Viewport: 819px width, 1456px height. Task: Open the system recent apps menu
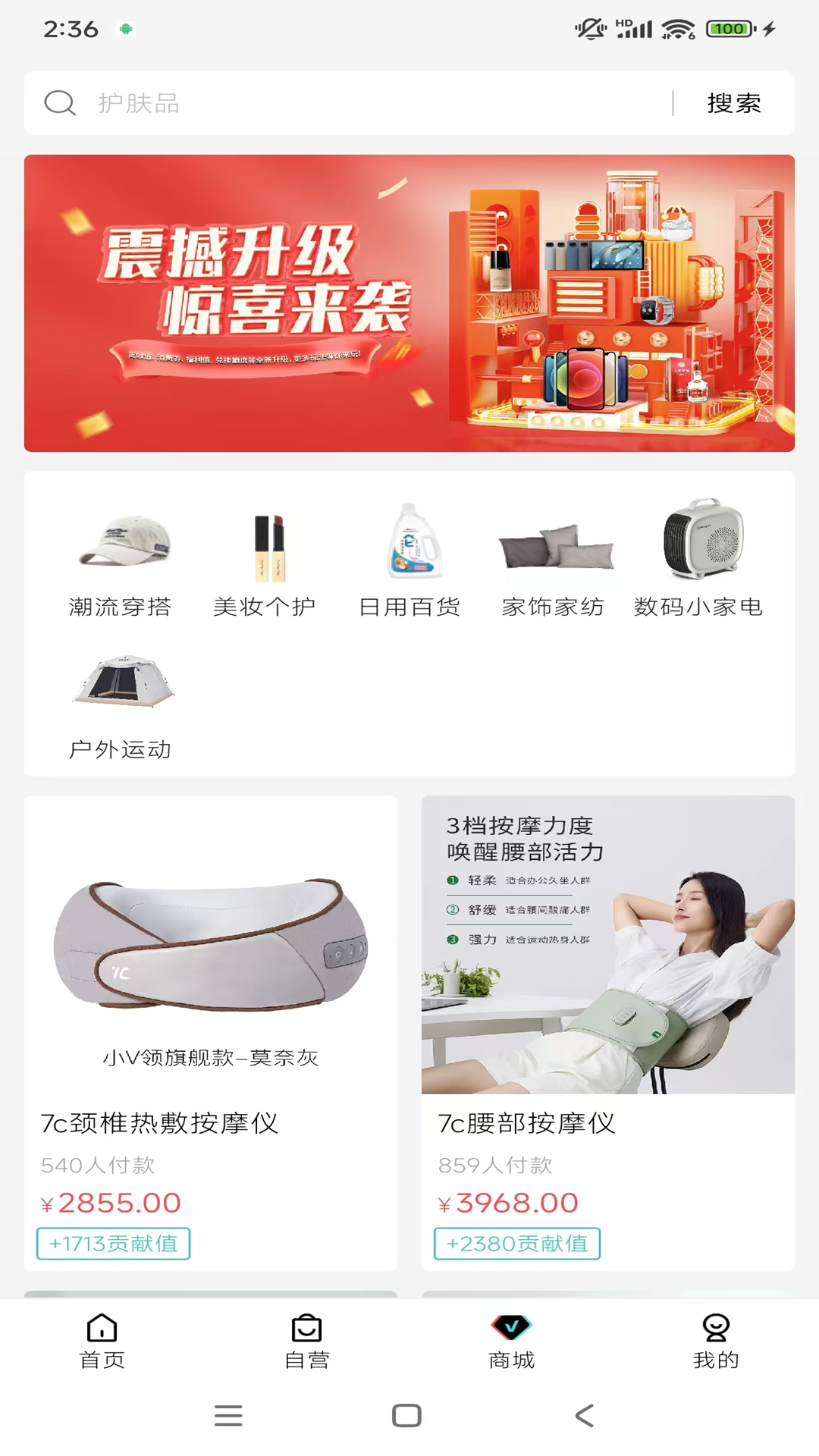coord(228,1416)
